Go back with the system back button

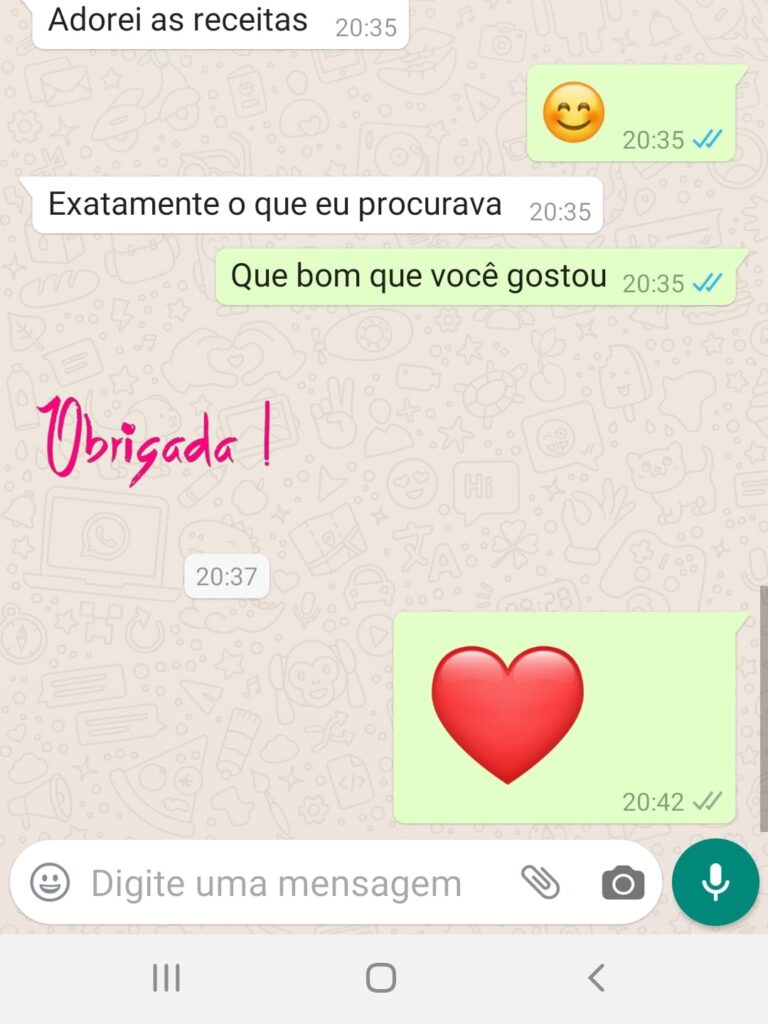coord(596,977)
